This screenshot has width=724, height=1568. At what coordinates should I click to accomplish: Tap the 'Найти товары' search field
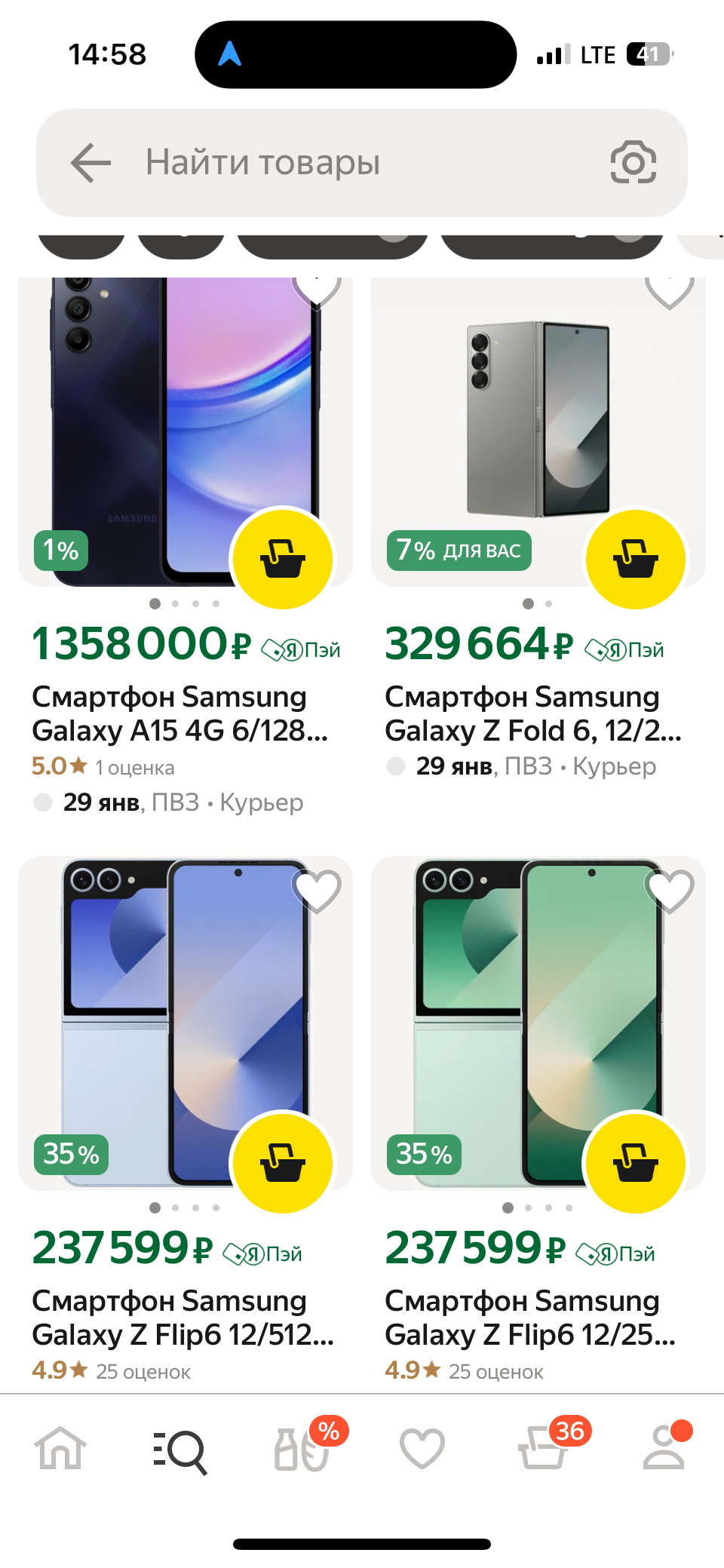coord(362,163)
